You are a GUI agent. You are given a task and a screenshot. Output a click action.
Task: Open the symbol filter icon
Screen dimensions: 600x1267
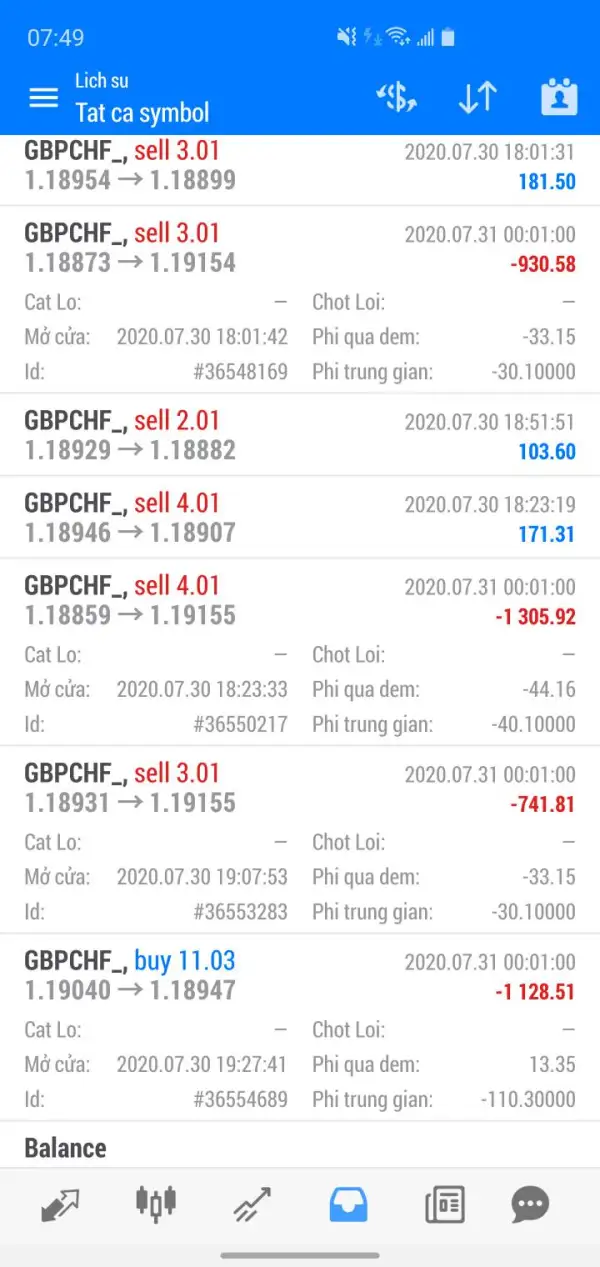click(x=396, y=97)
